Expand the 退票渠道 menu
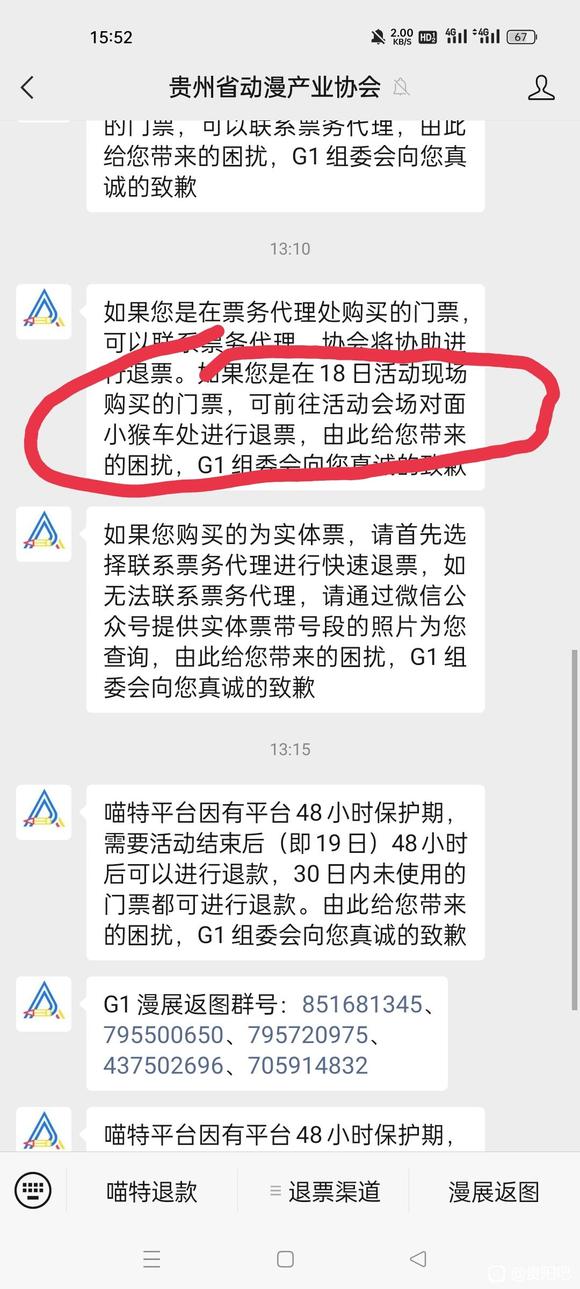 point(325,1191)
